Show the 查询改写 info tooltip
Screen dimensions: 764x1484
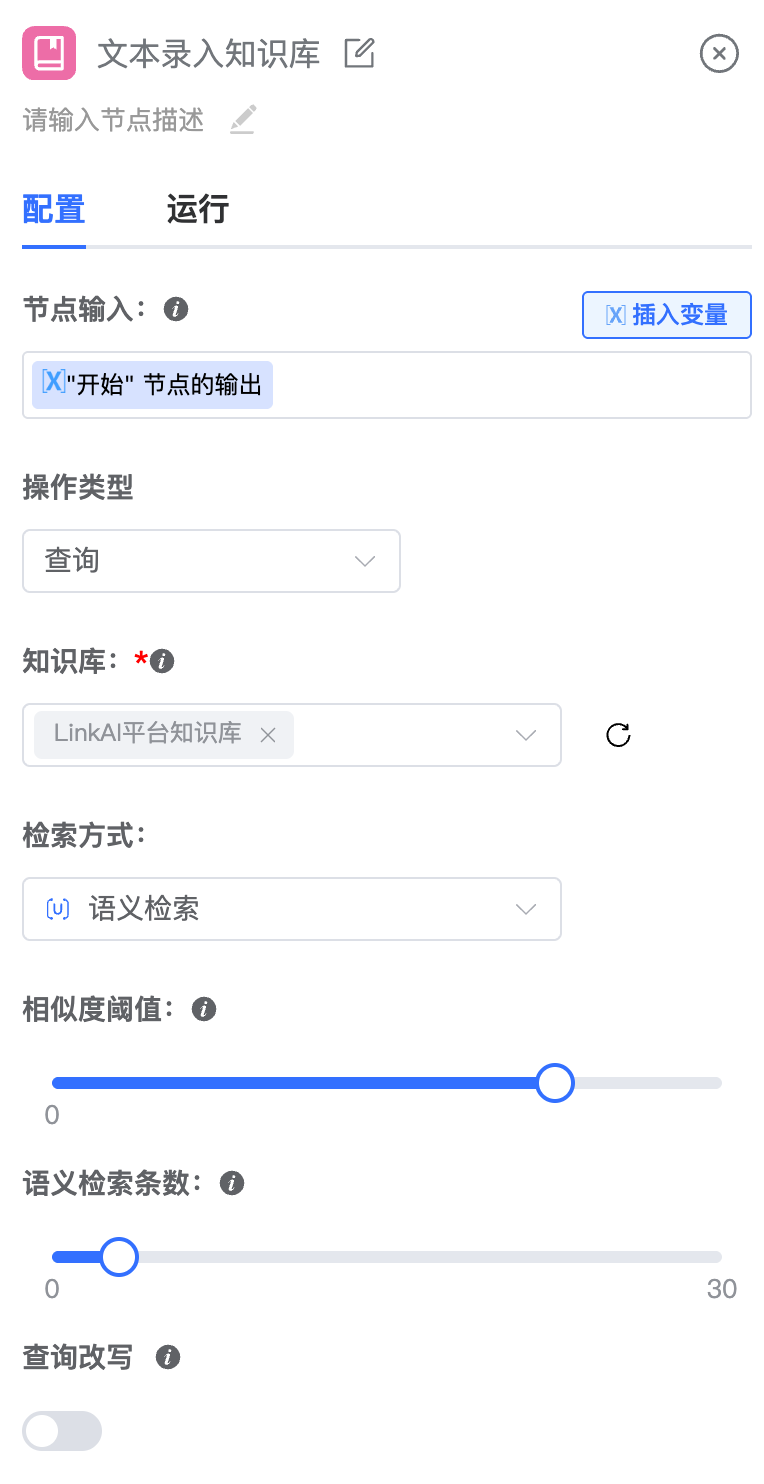coord(168,1357)
